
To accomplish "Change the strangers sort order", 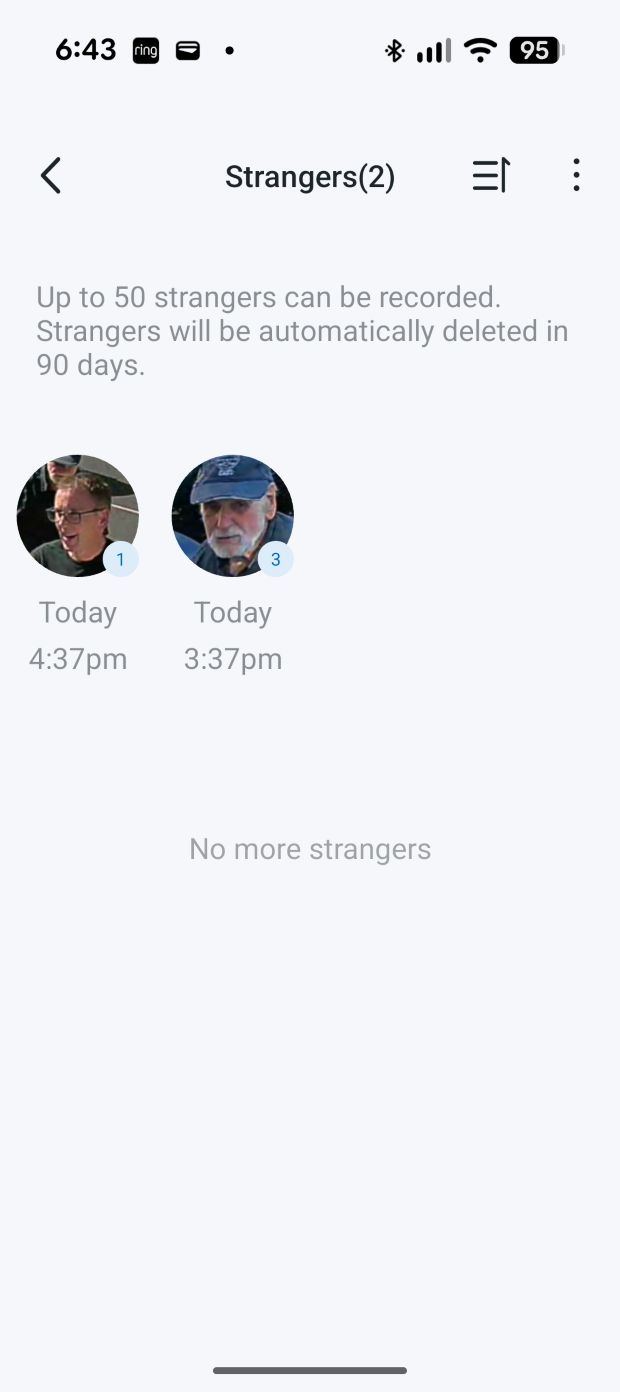I will pyautogui.click(x=490, y=176).
